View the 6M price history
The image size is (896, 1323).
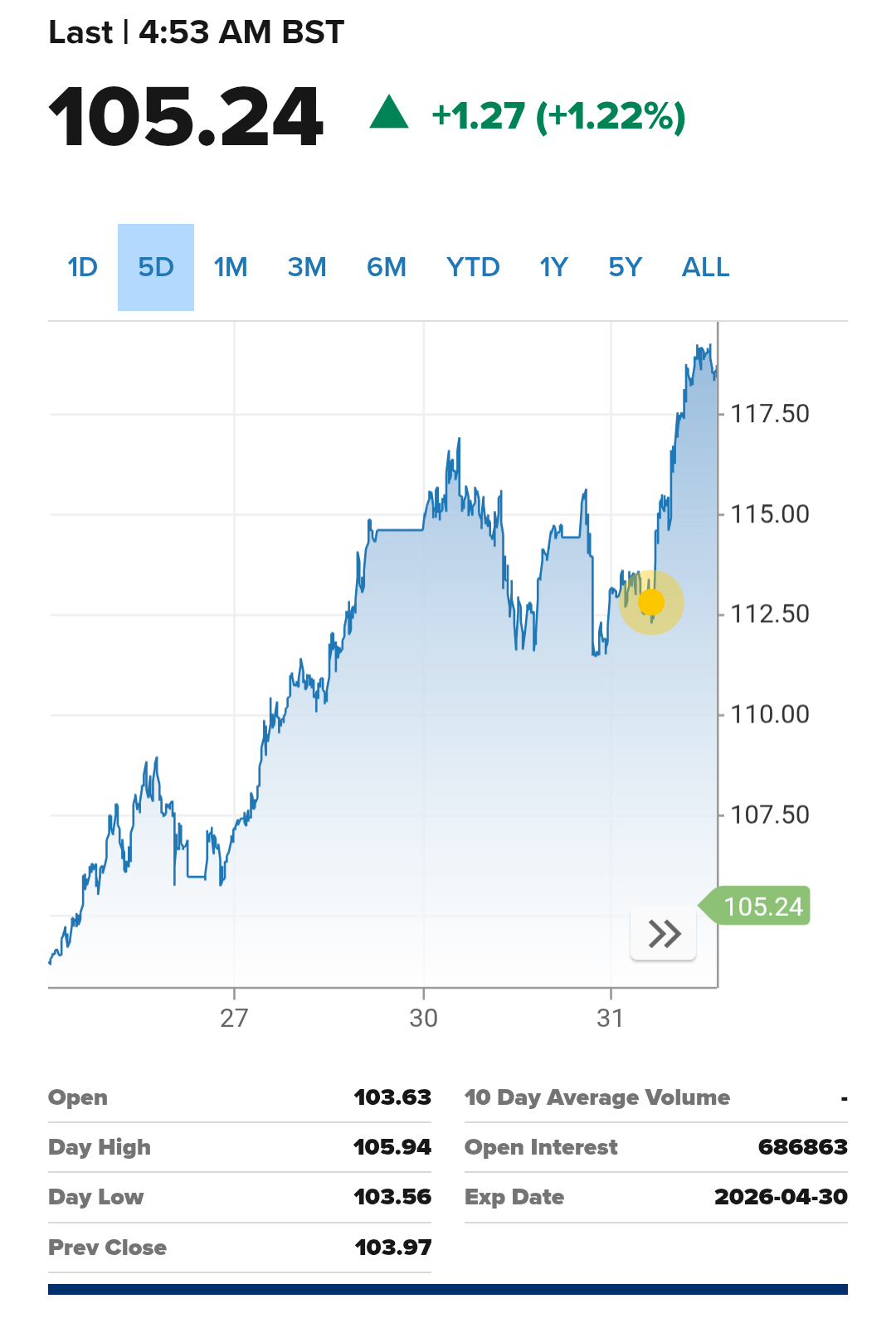tap(387, 267)
